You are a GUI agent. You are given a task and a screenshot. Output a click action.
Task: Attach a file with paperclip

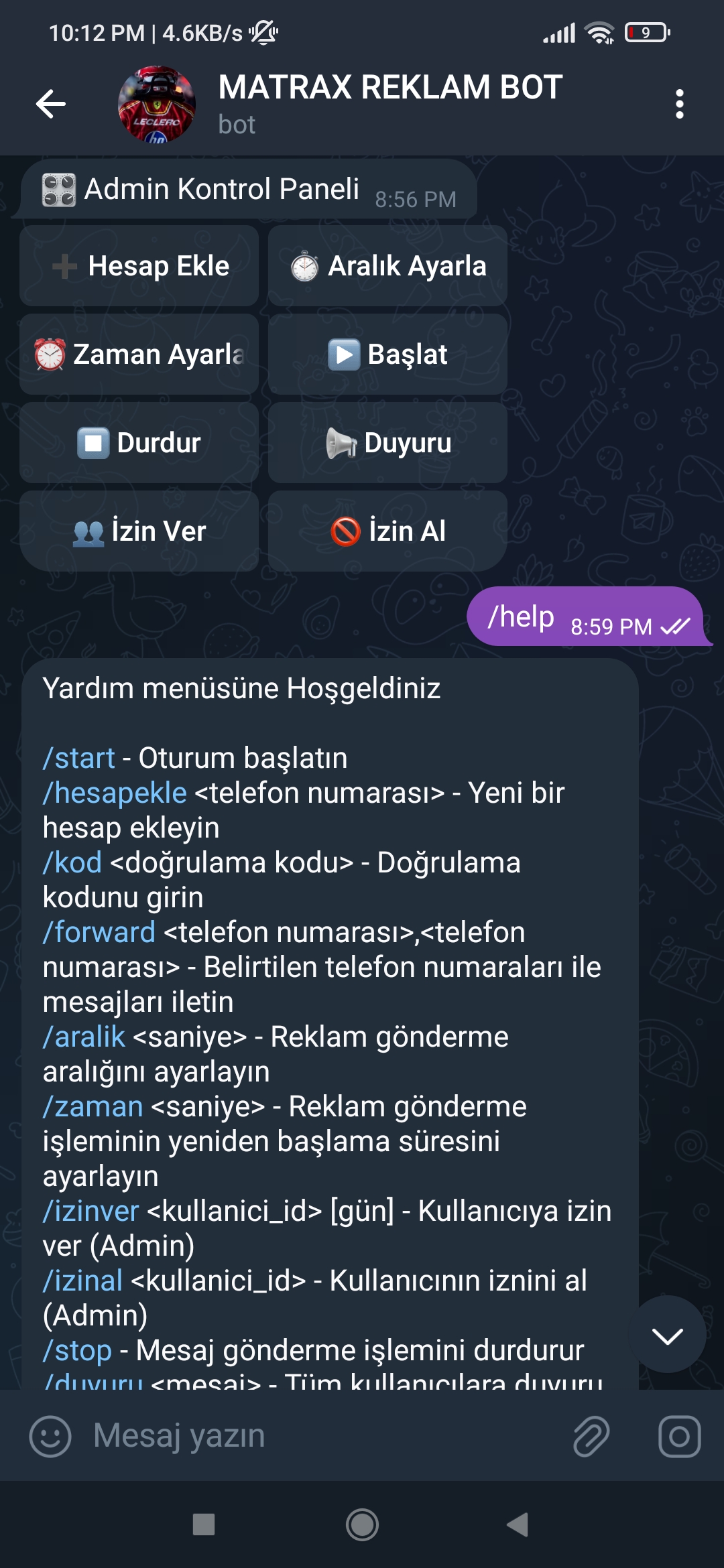click(x=591, y=1436)
